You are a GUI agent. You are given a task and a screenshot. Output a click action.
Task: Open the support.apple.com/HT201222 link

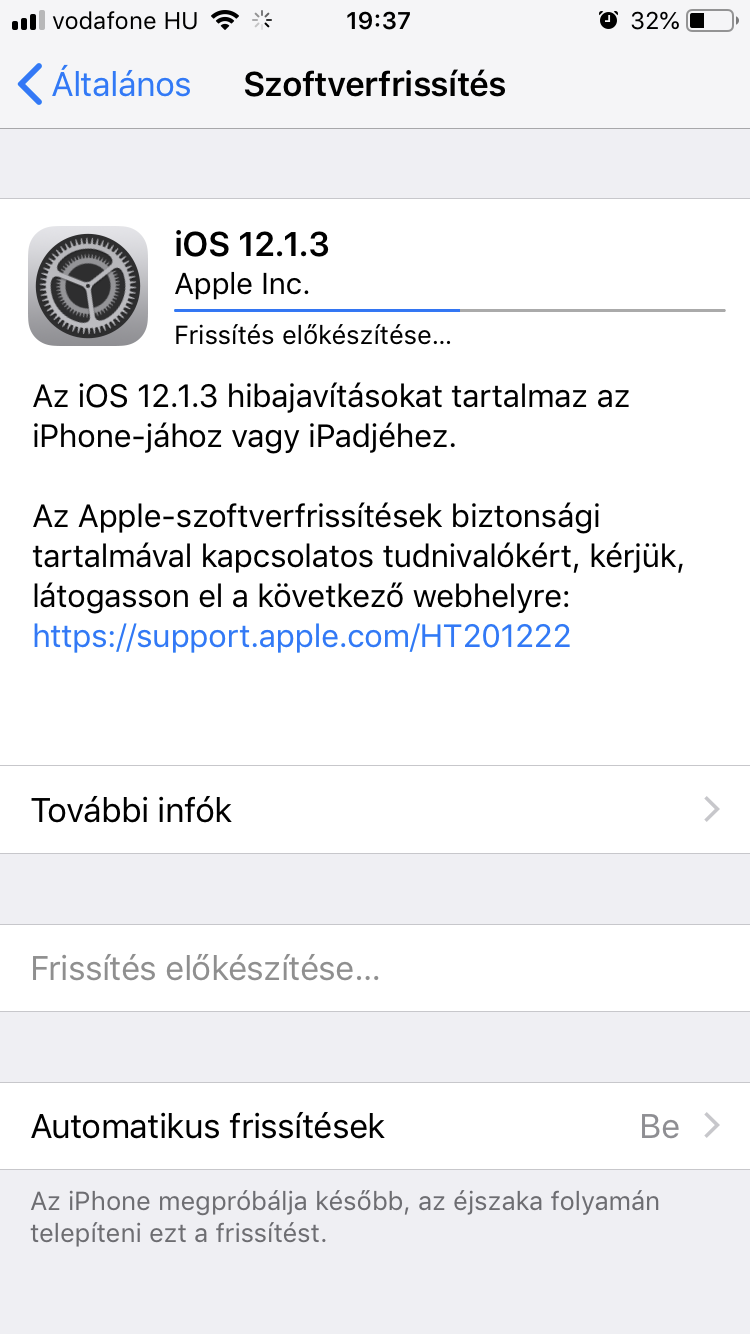tap(302, 636)
